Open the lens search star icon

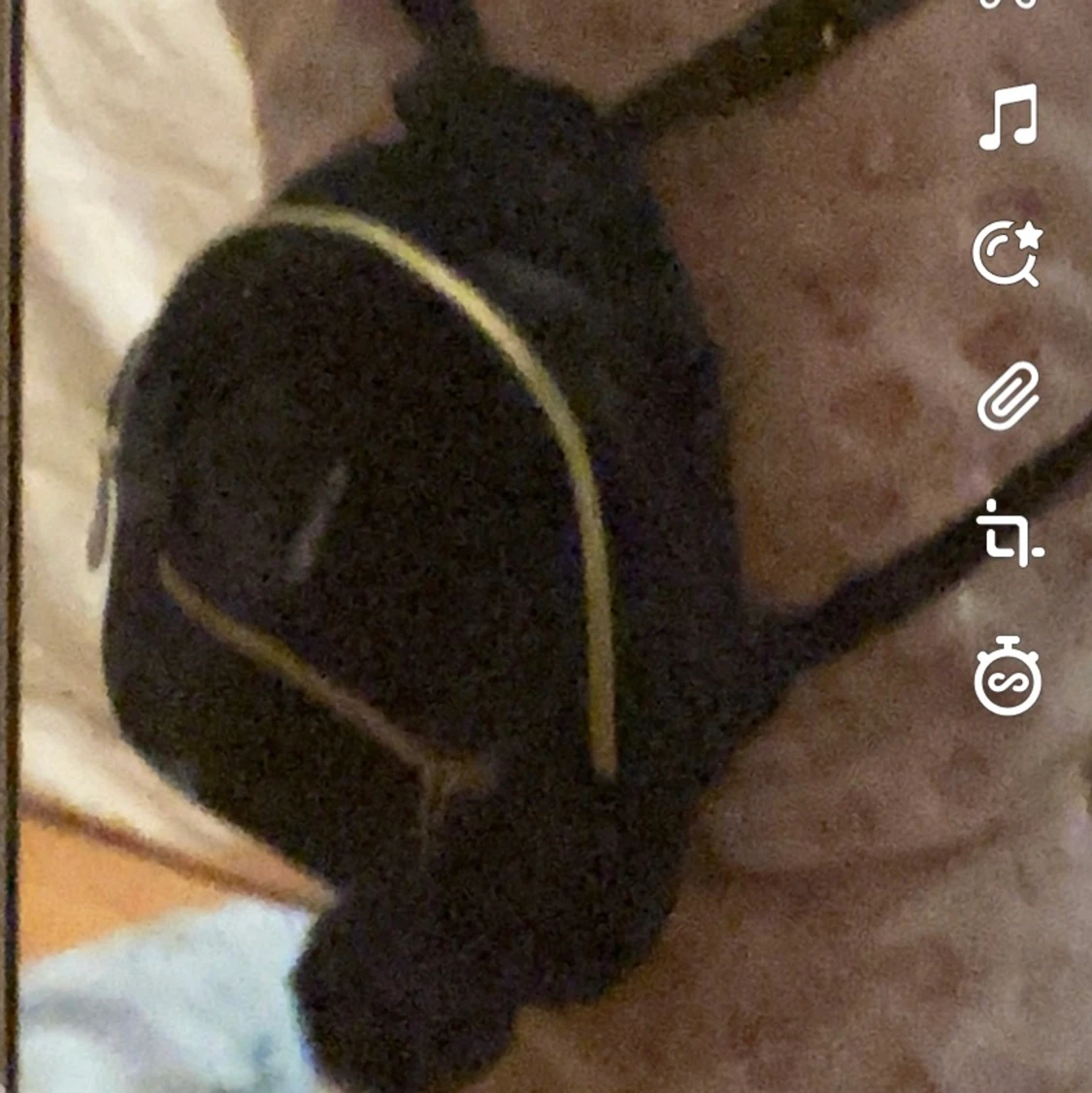1008,253
